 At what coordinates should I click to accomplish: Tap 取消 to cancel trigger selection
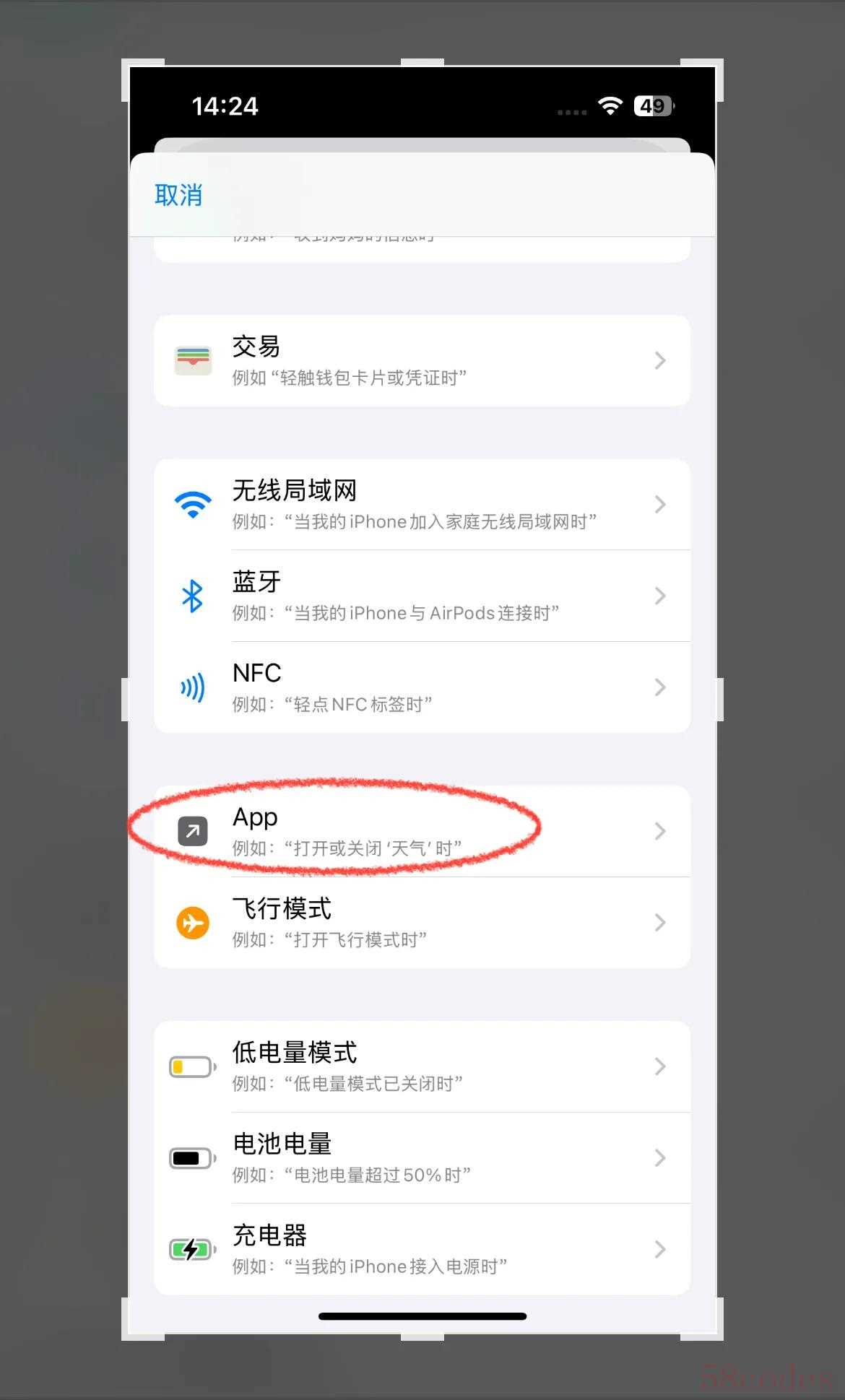coord(178,195)
